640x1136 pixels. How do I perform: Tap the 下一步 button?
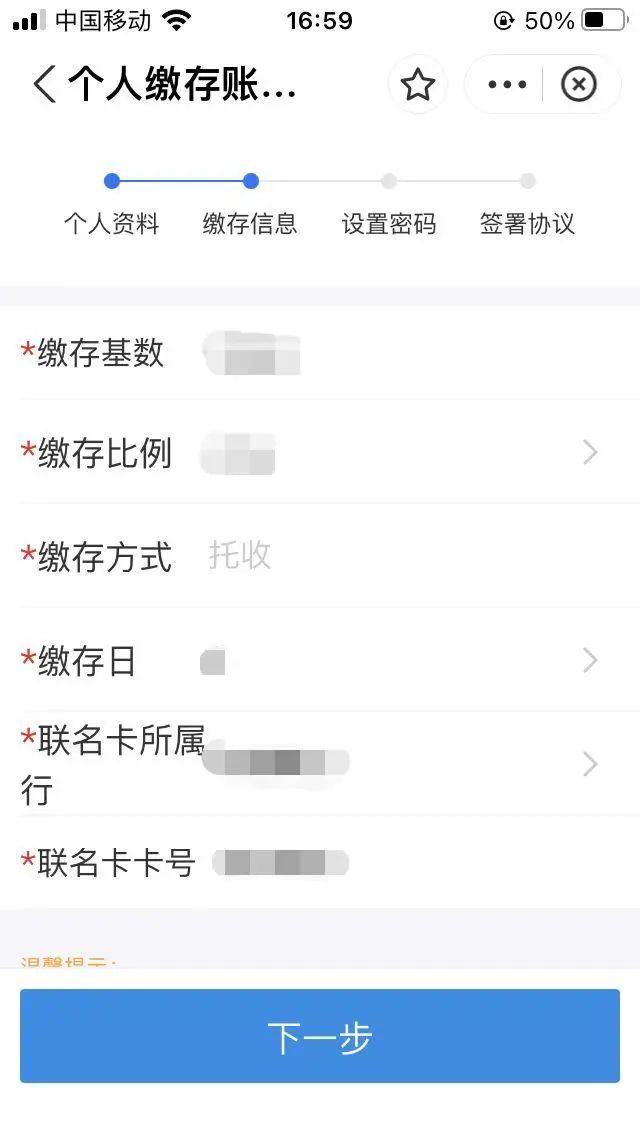pos(320,1036)
